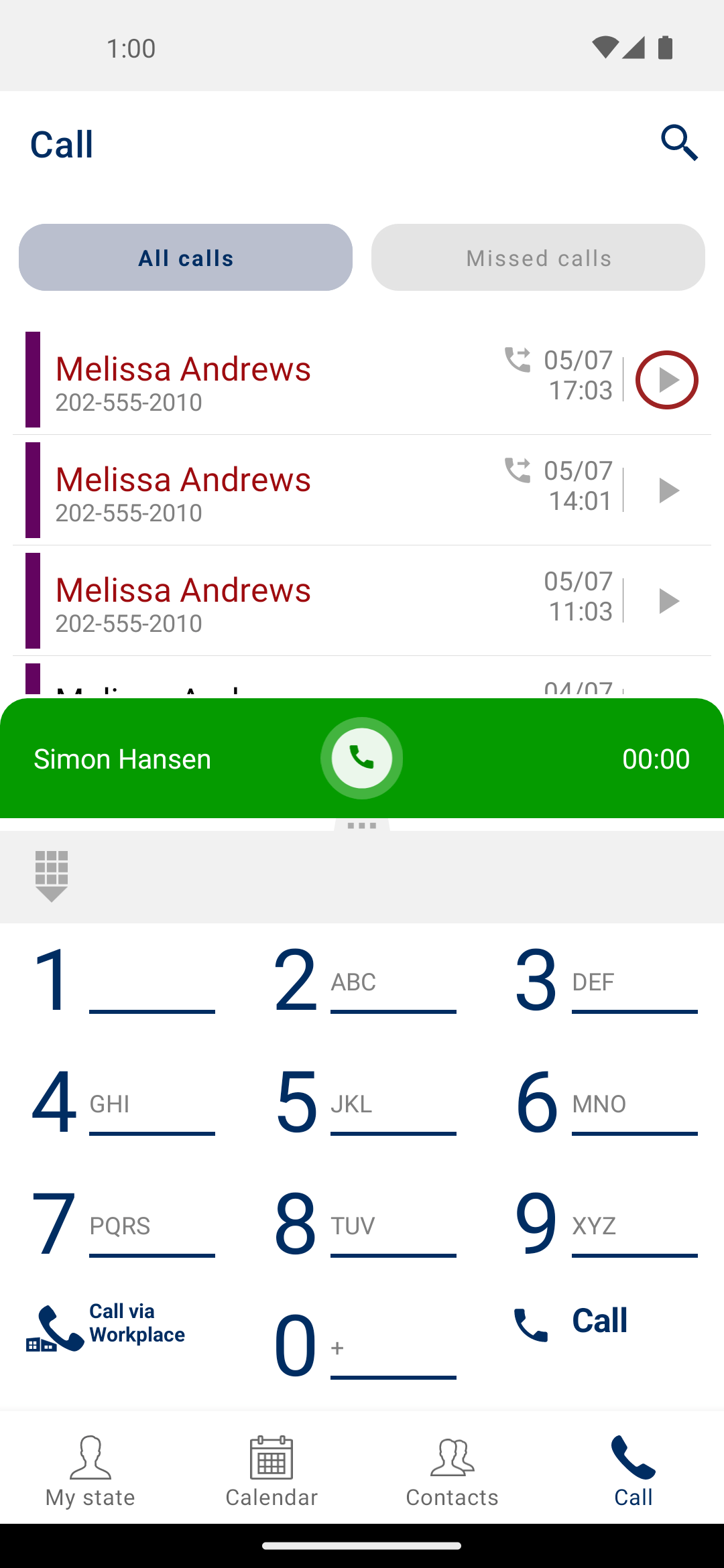This screenshot has height=1568, width=724.
Task: Open Melissa Andrews call entry from 11:03
Action: (268, 601)
